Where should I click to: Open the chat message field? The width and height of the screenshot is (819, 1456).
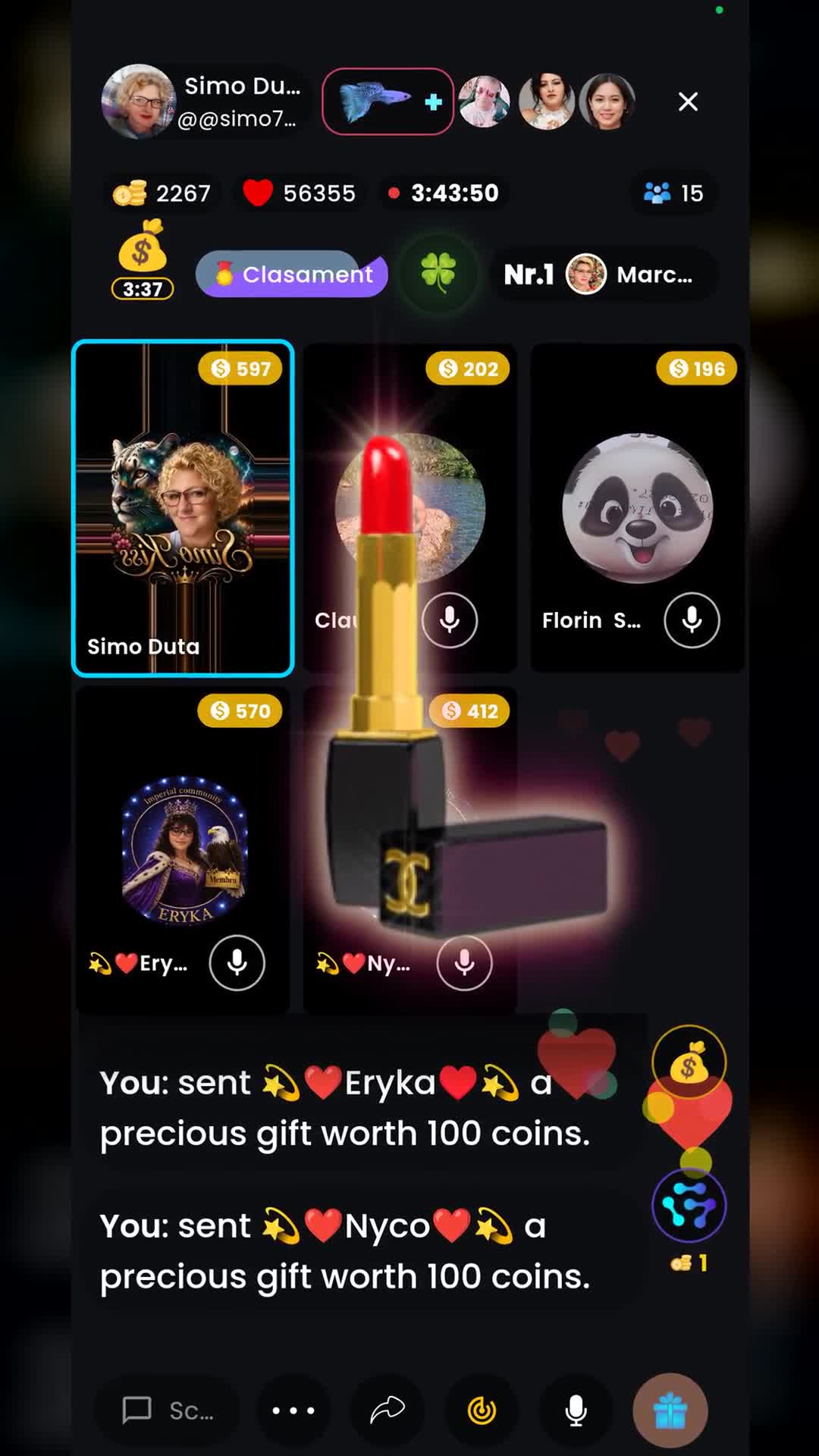(x=168, y=1410)
